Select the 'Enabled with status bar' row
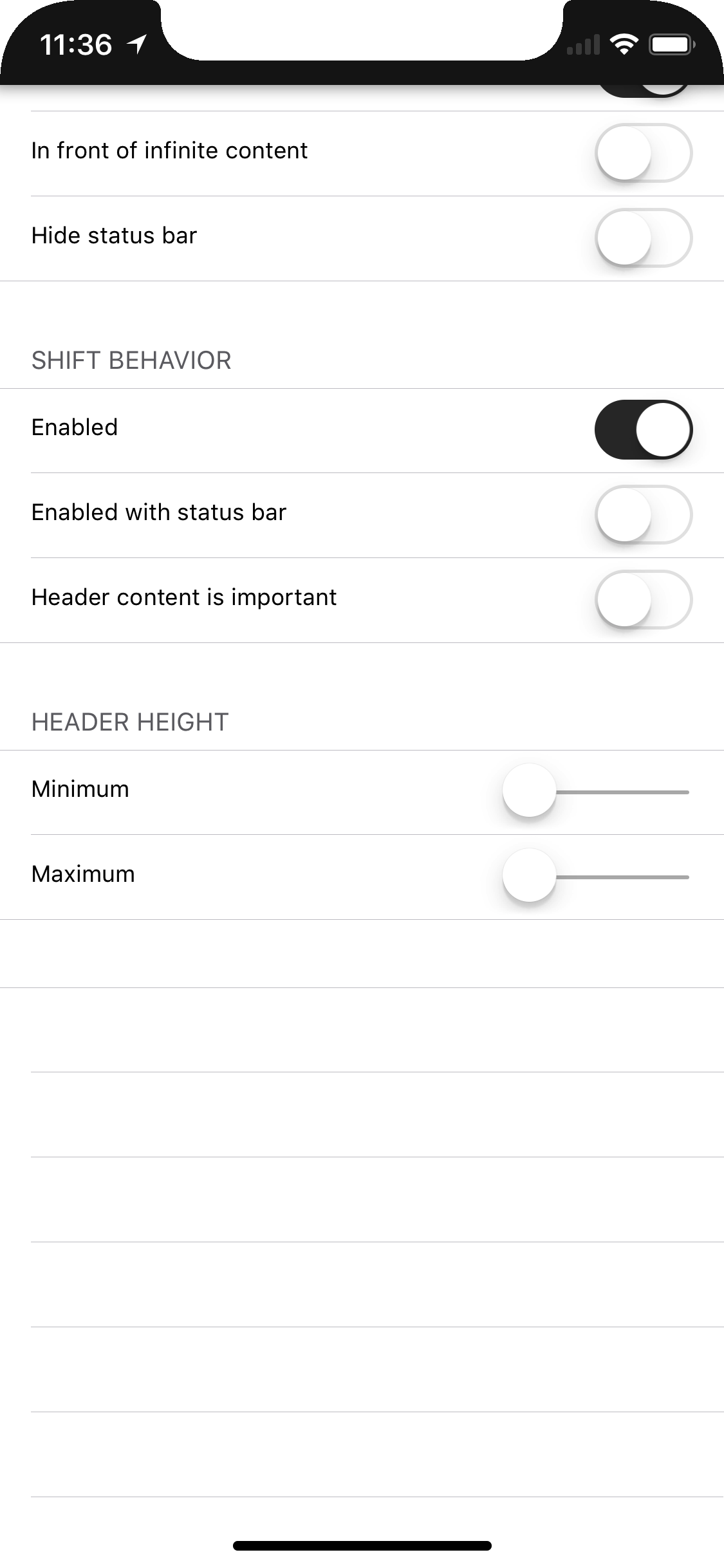 click(257, 513)
